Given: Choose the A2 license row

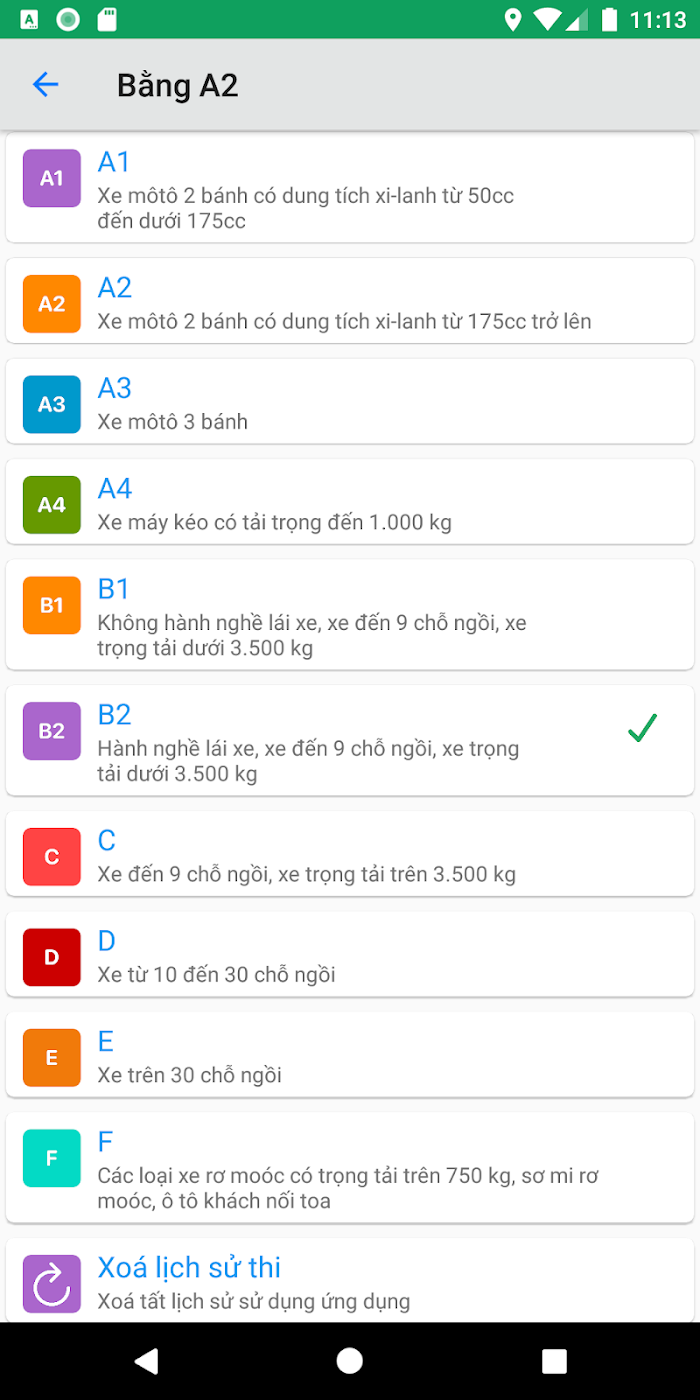Looking at the screenshot, I should pos(350,301).
